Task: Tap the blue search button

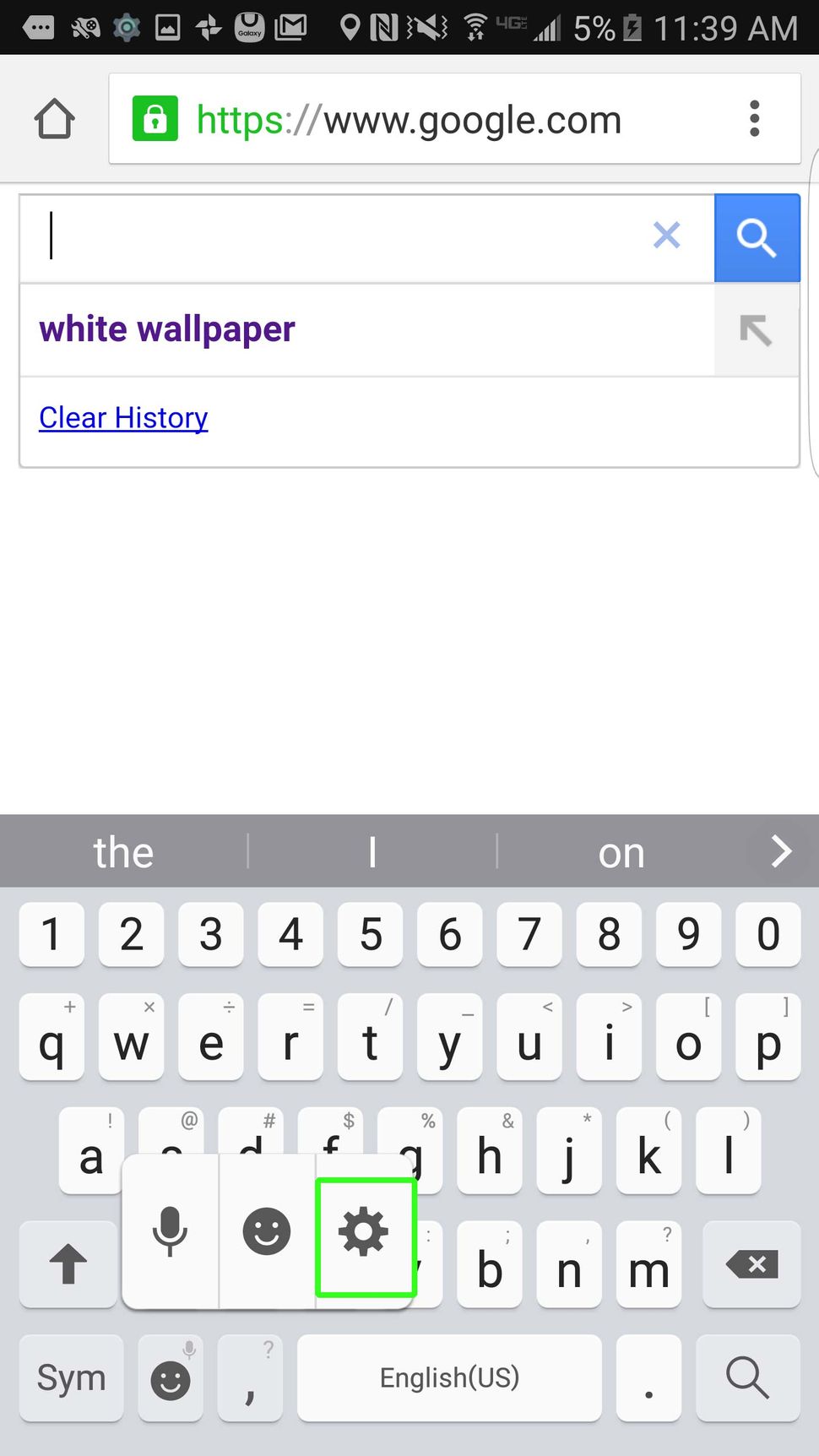Action: (x=757, y=238)
